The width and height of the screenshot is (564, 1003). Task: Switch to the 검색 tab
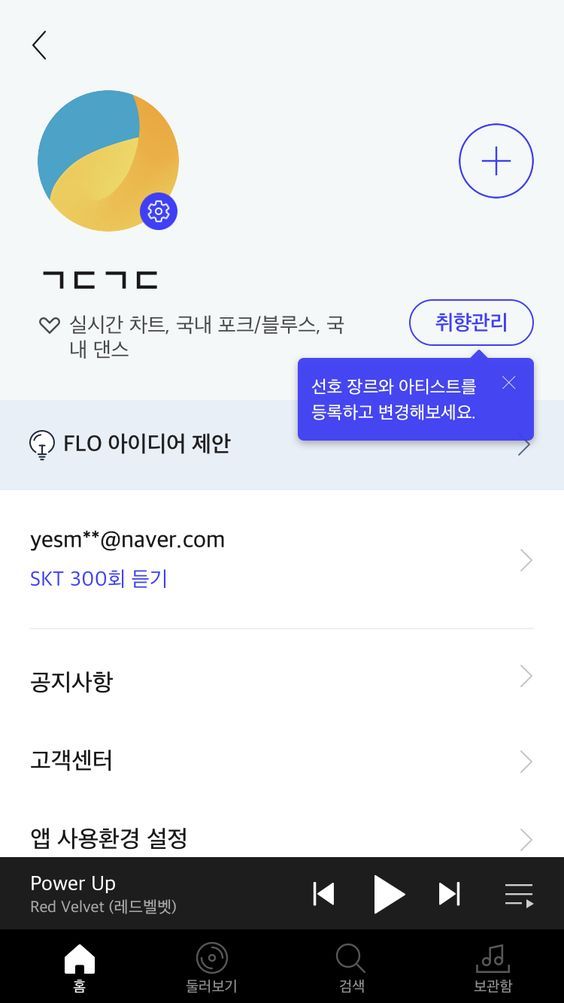pyautogui.click(x=351, y=967)
